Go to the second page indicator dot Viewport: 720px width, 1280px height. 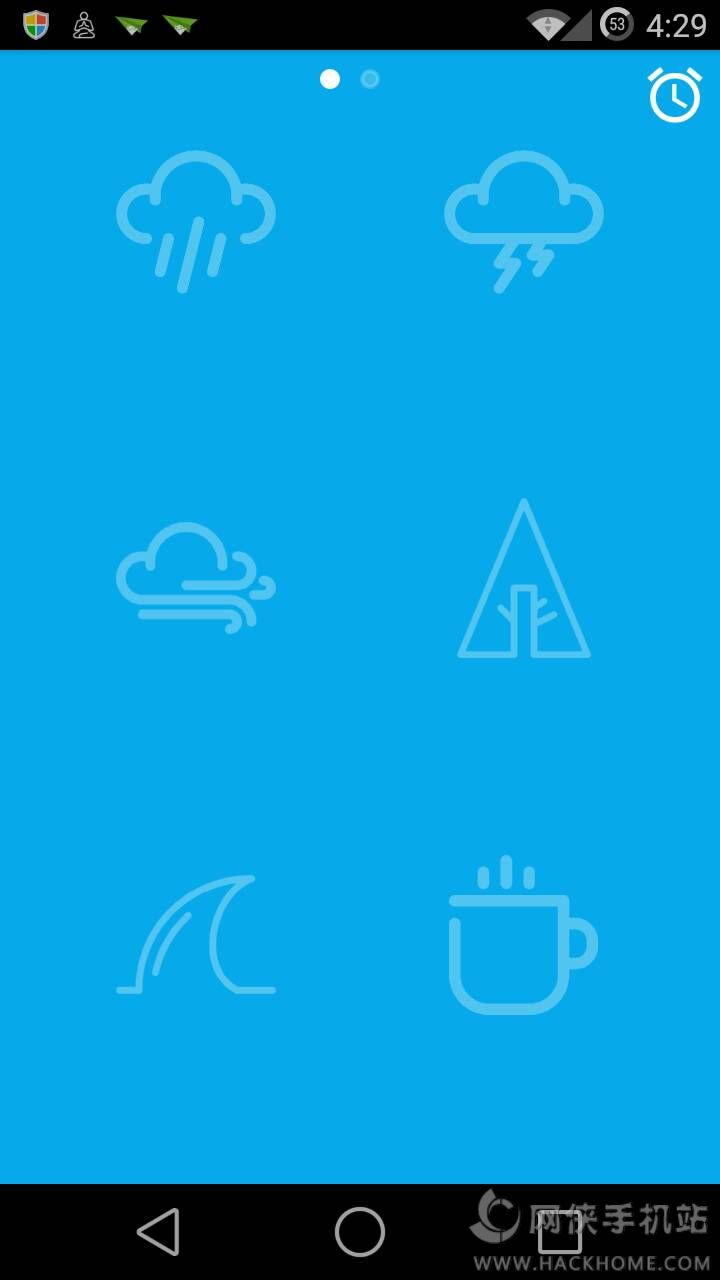[370, 79]
